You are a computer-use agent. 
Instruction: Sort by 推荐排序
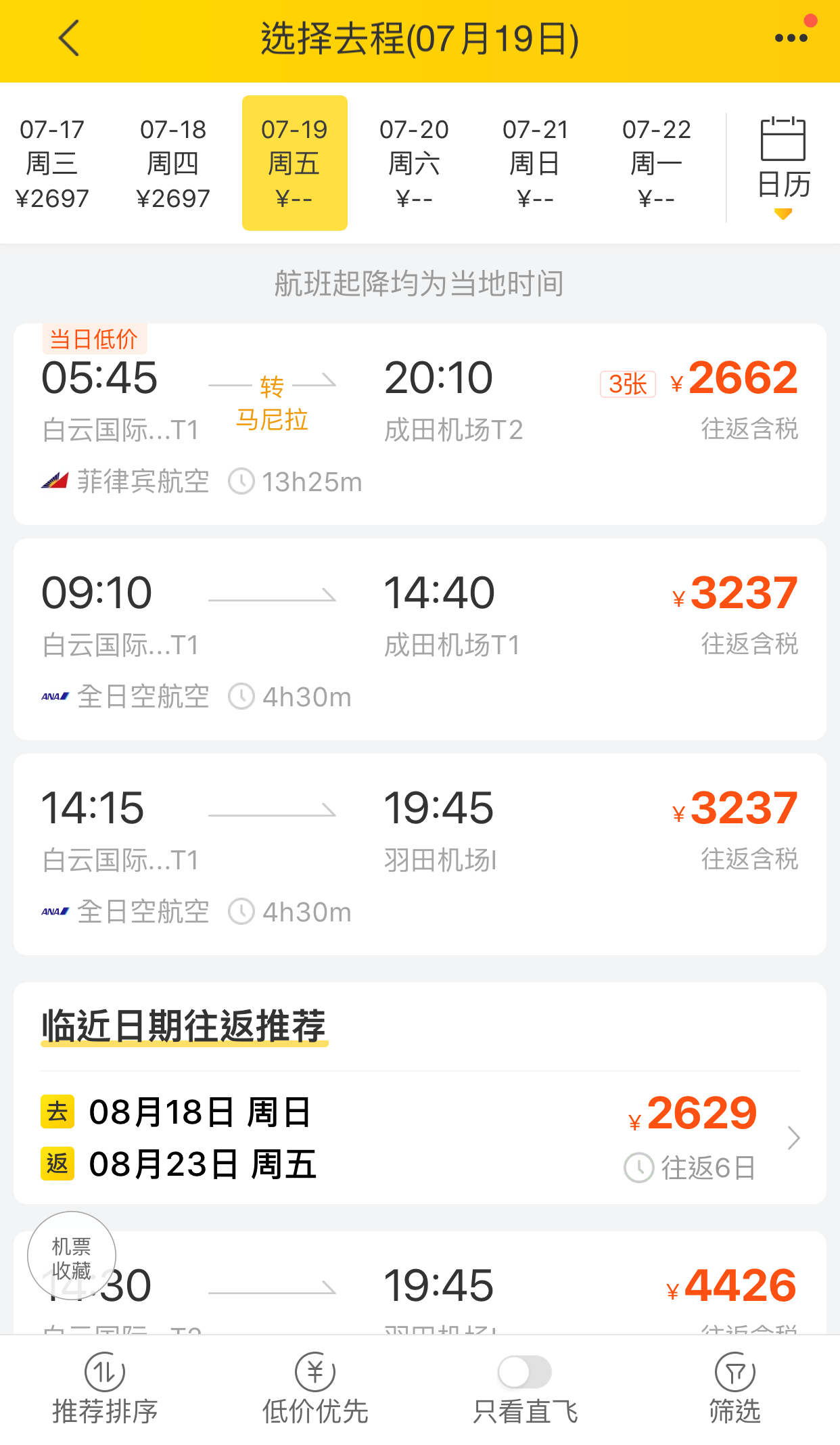[x=105, y=1390]
